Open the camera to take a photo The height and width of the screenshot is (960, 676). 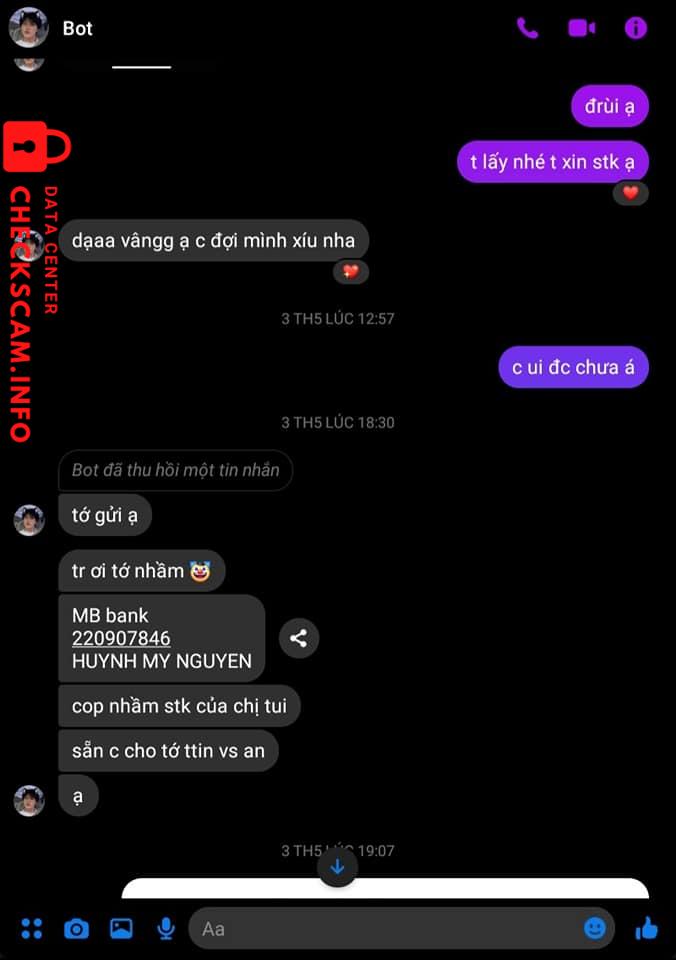(x=76, y=929)
